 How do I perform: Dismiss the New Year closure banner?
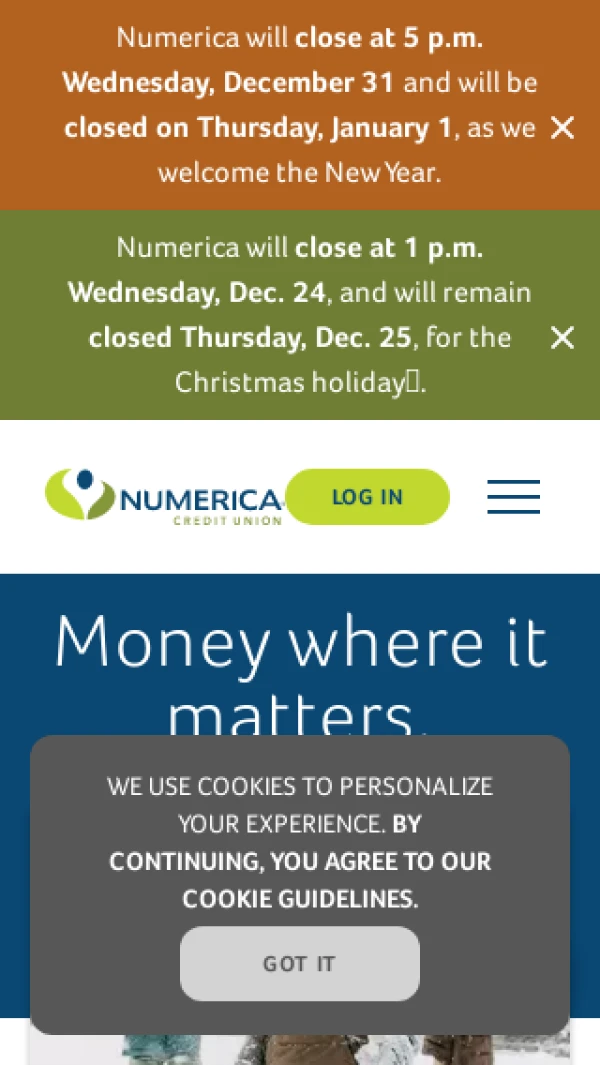tap(562, 128)
